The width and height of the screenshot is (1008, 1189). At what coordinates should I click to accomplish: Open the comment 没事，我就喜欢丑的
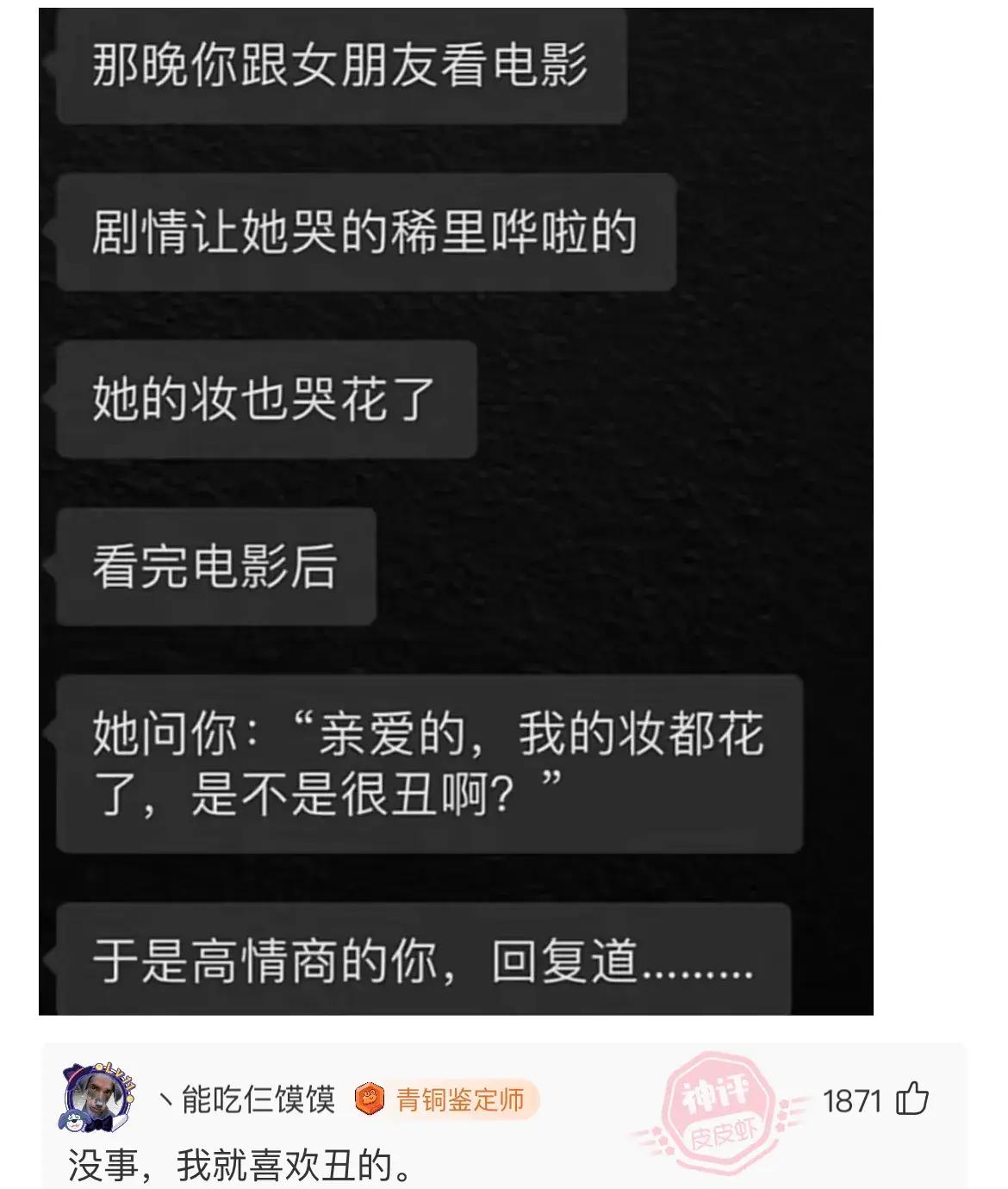(241, 1166)
